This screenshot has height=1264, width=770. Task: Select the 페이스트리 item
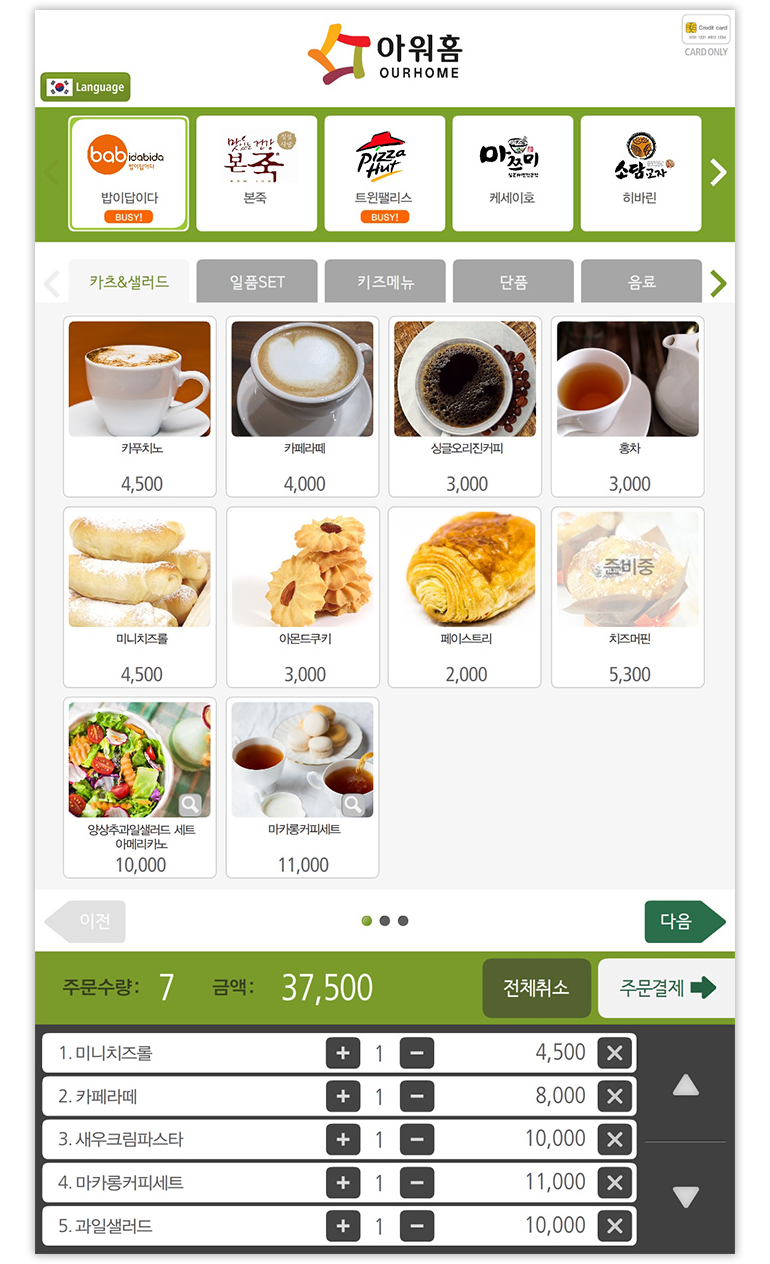click(465, 597)
